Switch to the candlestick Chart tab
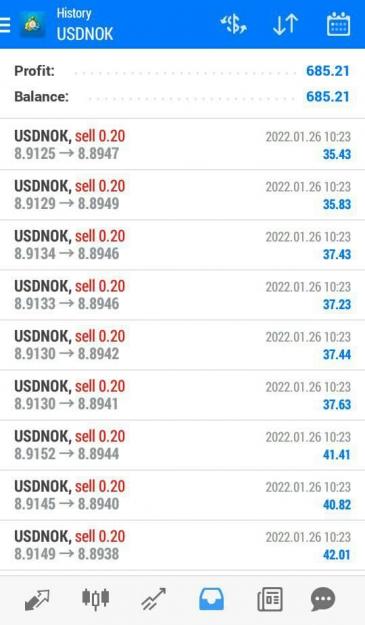365x625 pixels. pyautogui.click(x=95, y=599)
